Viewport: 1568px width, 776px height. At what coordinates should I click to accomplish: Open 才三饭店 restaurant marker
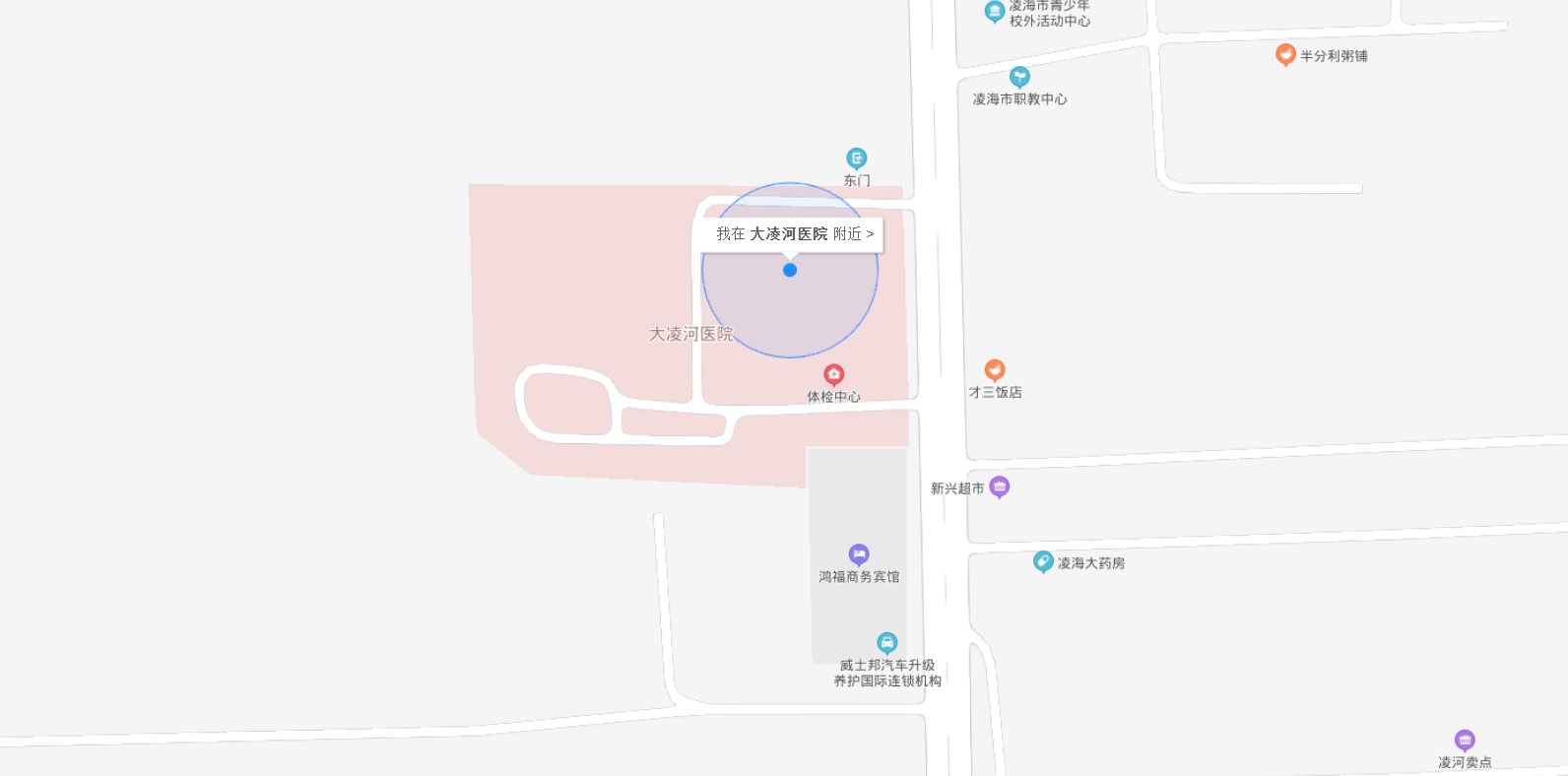click(x=995, y=370)
